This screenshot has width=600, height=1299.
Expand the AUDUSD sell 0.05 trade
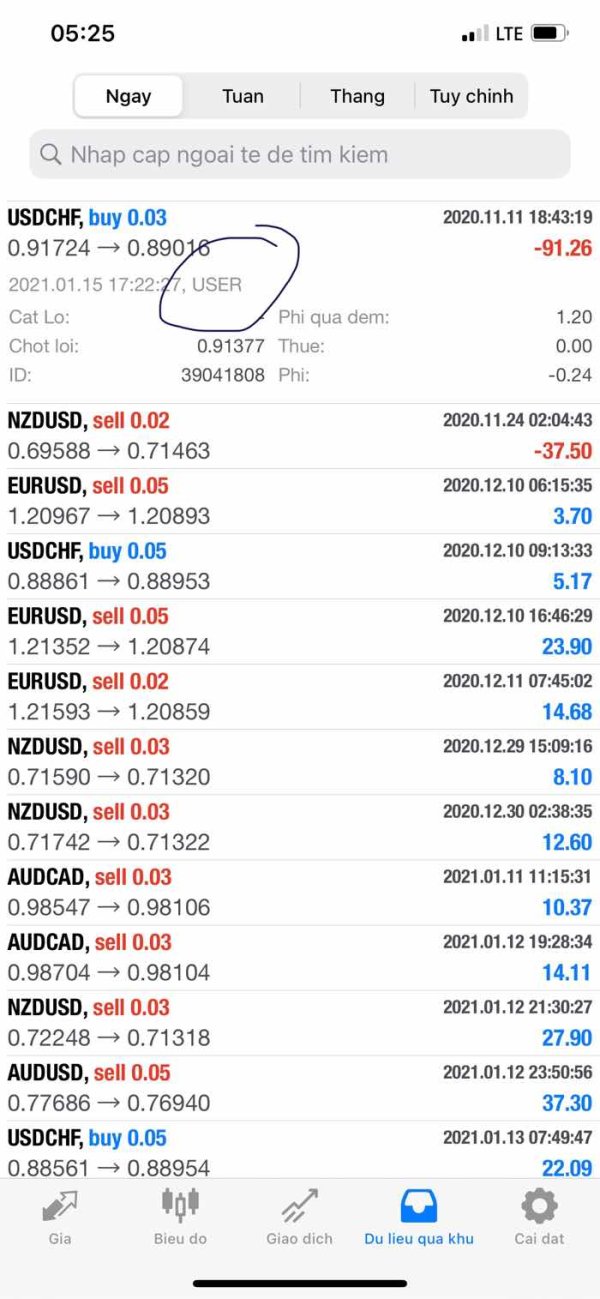pyautogui.click(x=300, y=1088)
